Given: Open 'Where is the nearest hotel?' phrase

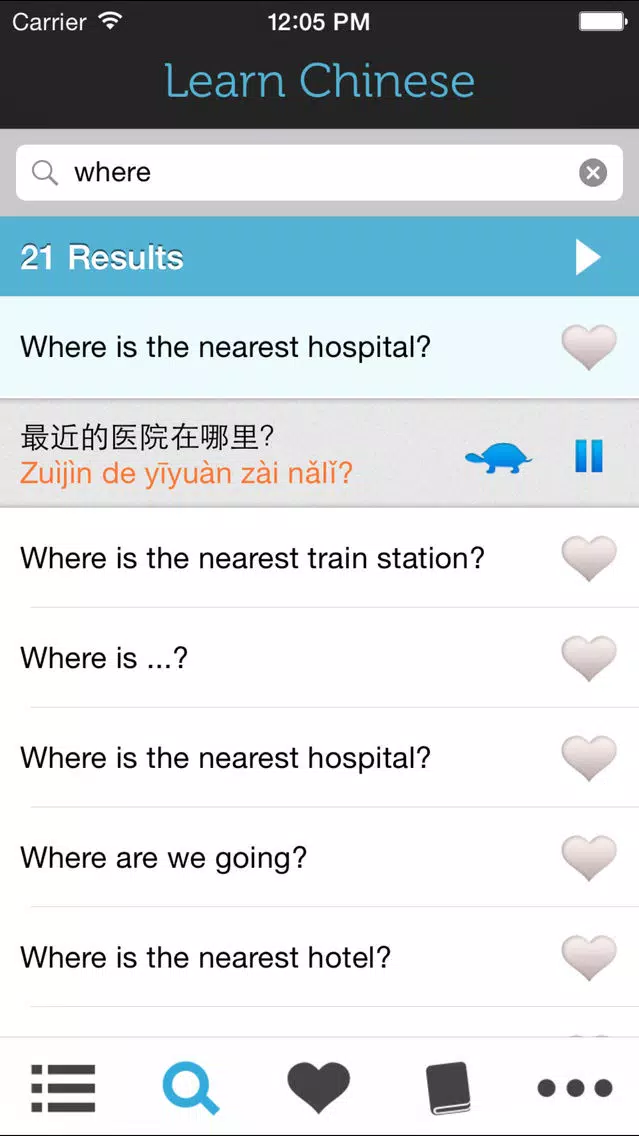Looking at the screenshot, I should coord(320,958).
